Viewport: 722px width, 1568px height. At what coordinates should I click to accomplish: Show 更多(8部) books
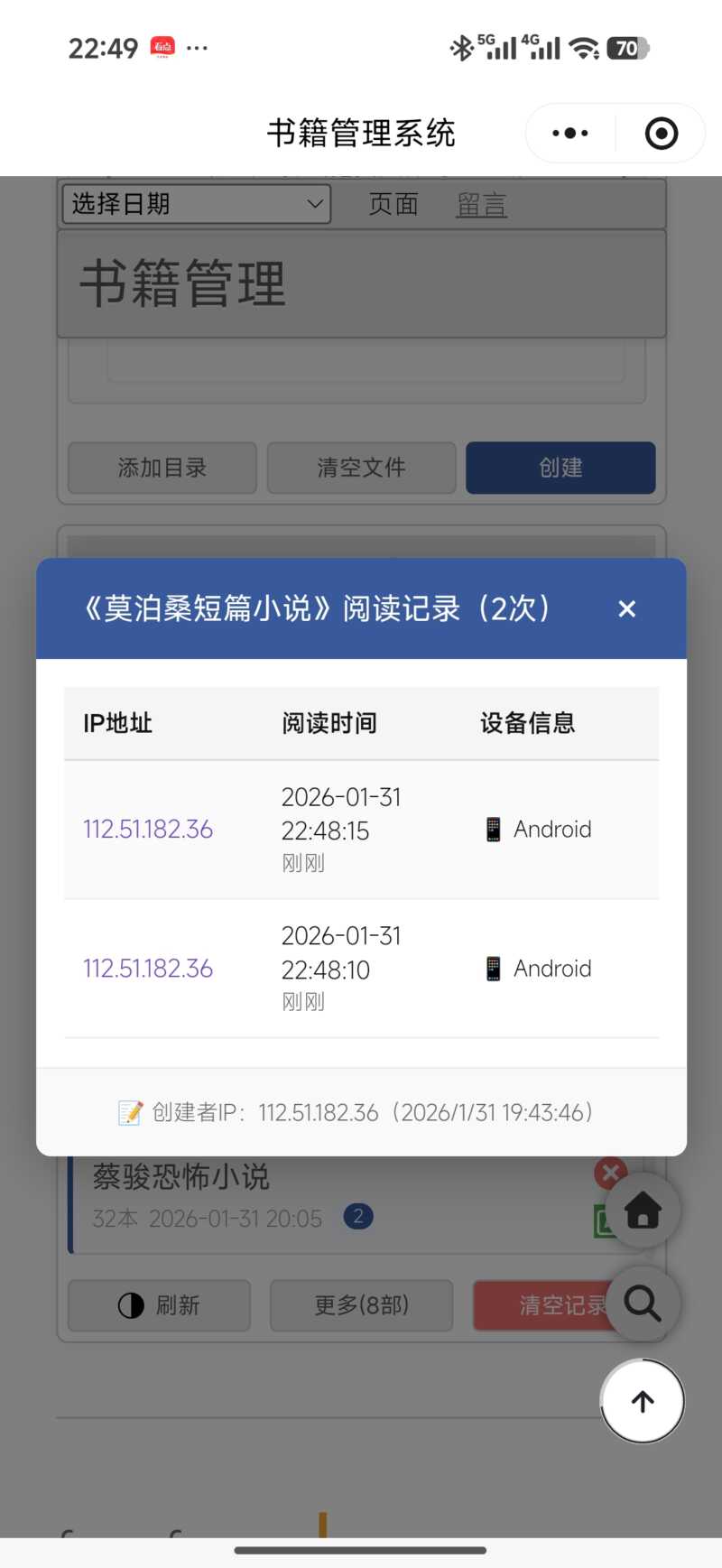(x=361, y=1305)
